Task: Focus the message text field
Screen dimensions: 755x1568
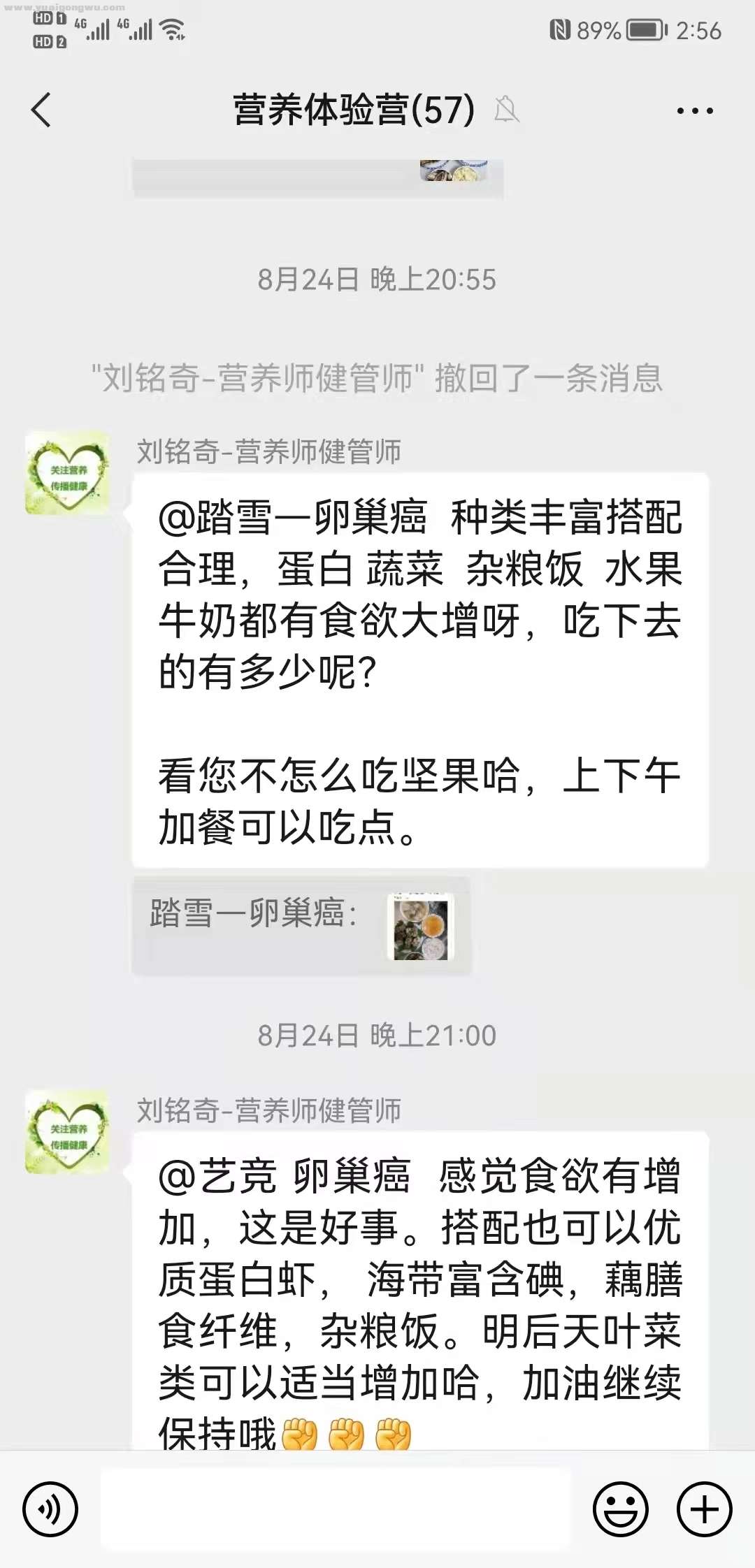Action: (x=336, y=1510)
